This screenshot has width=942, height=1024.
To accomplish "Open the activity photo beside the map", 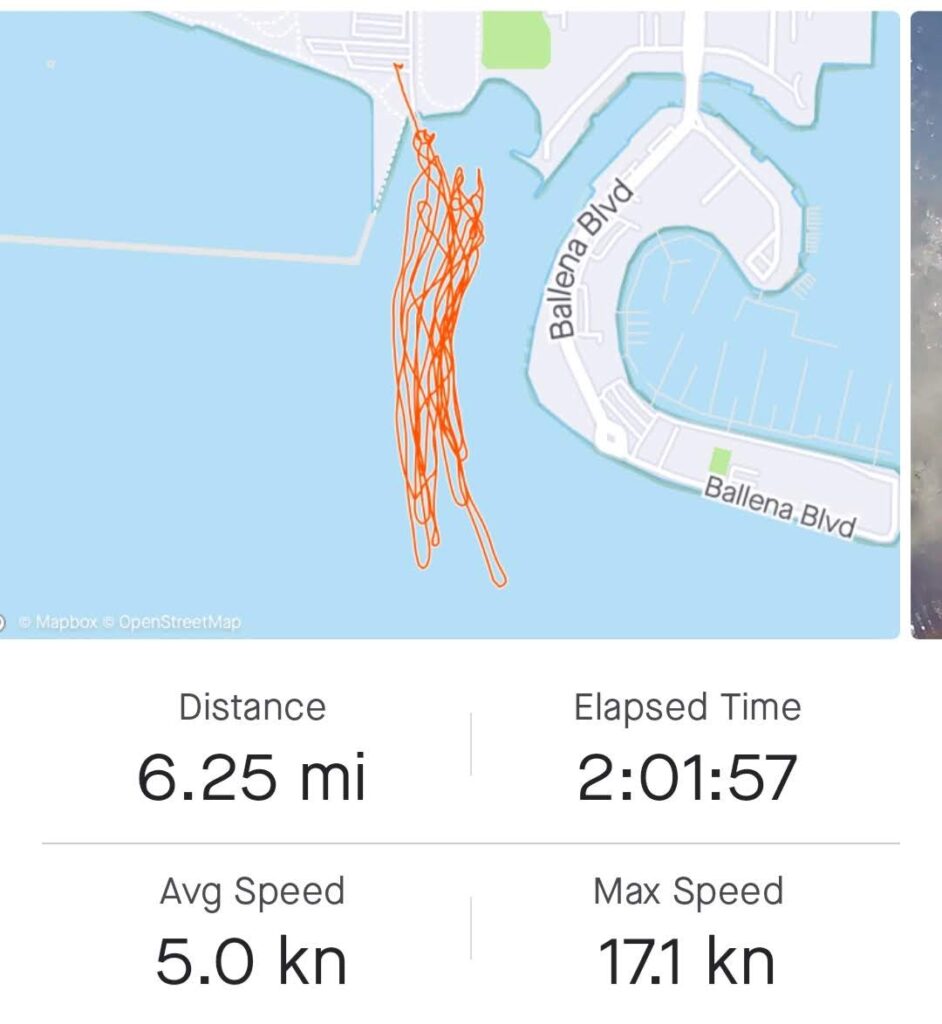I will (927, 325).
